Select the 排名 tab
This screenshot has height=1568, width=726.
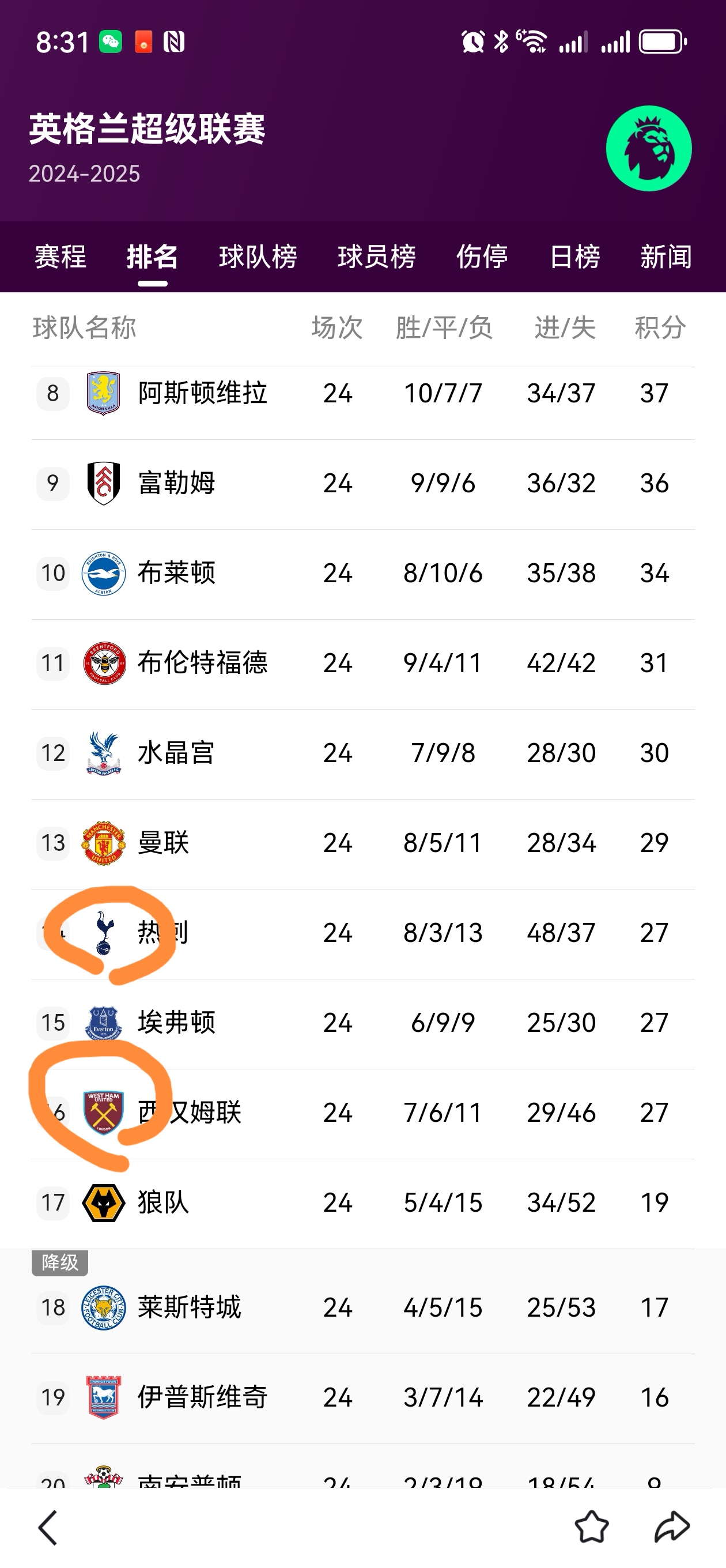(152, 257)
